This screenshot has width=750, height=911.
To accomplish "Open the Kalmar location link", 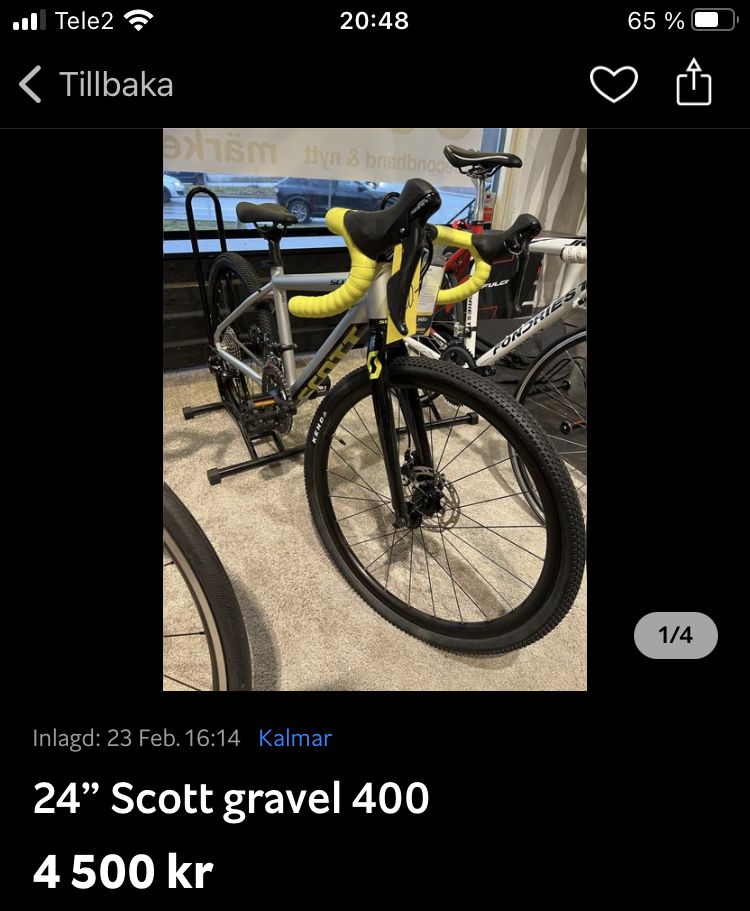I will (x=295, y=738).
